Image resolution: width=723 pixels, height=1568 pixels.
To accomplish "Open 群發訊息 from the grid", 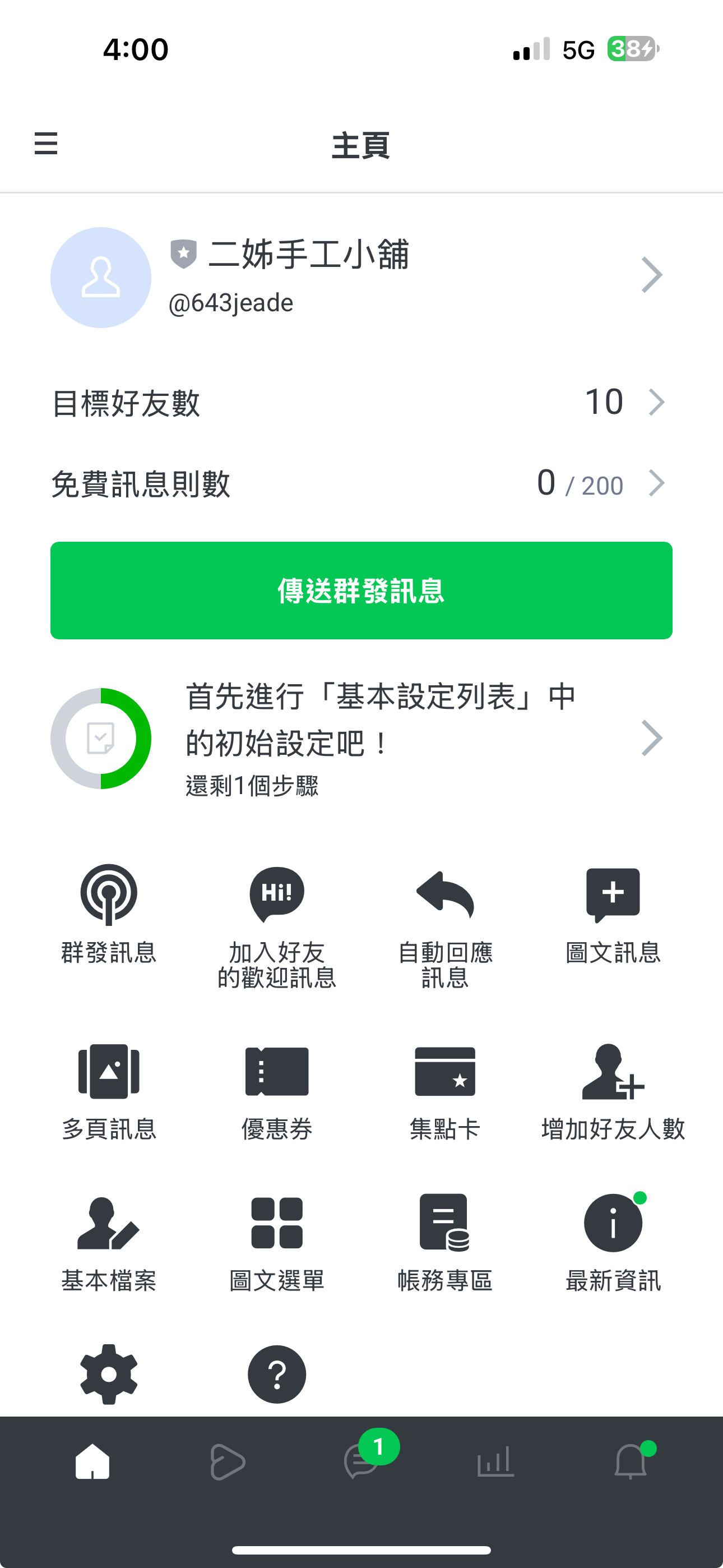I will (x=109, y=914).
